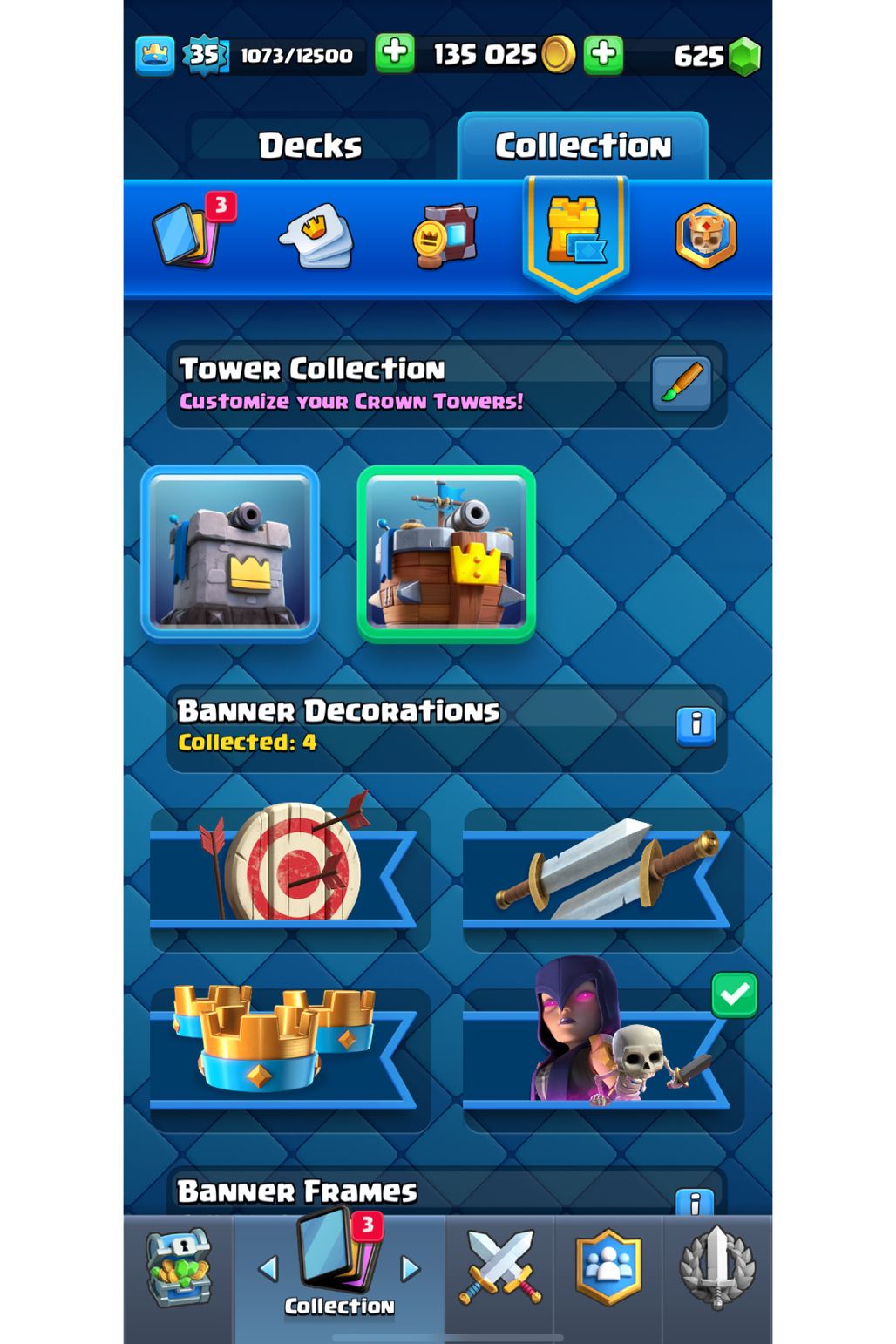Open the emotes collection sub-tab

(317, 235)
